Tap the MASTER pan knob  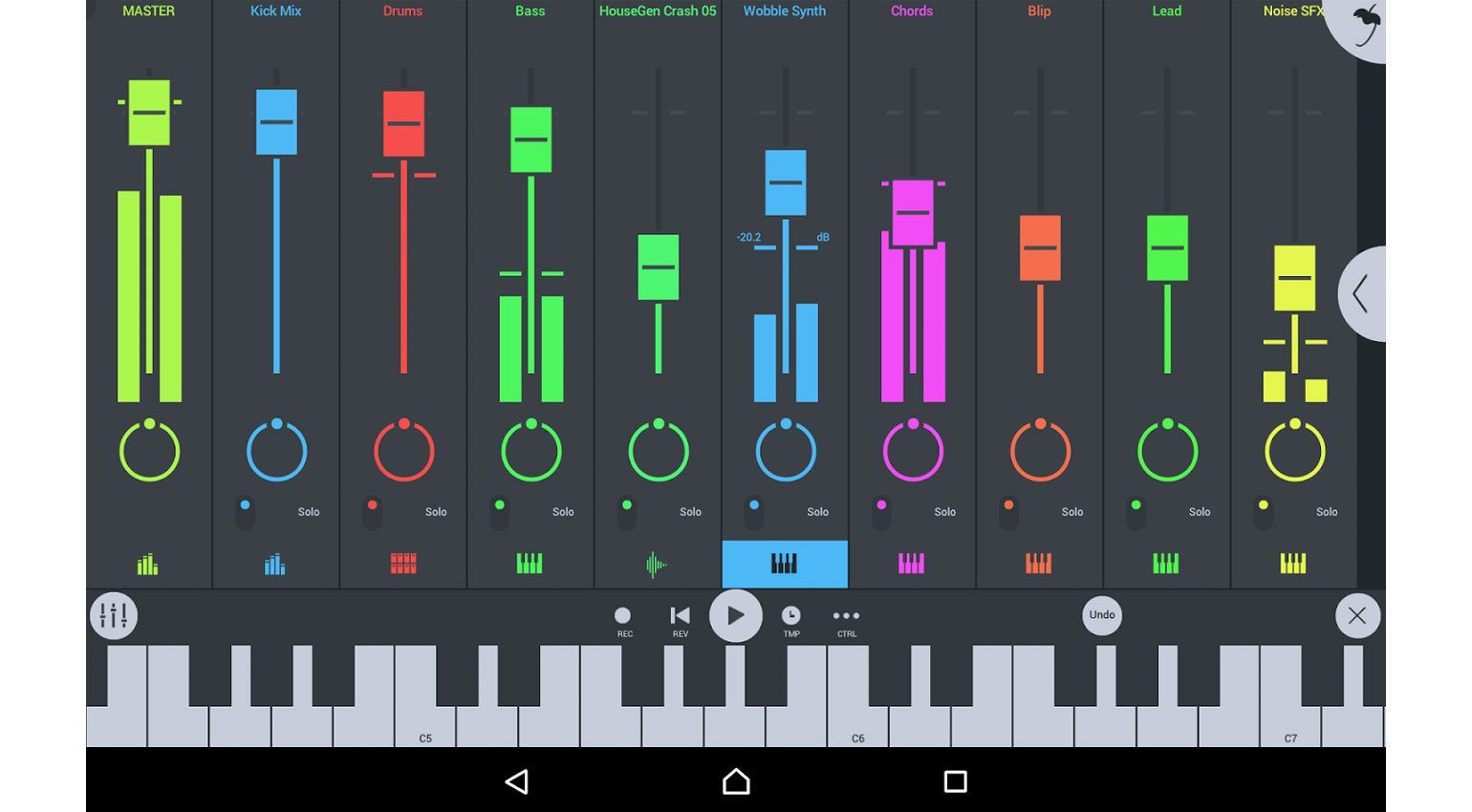[149, 451]
